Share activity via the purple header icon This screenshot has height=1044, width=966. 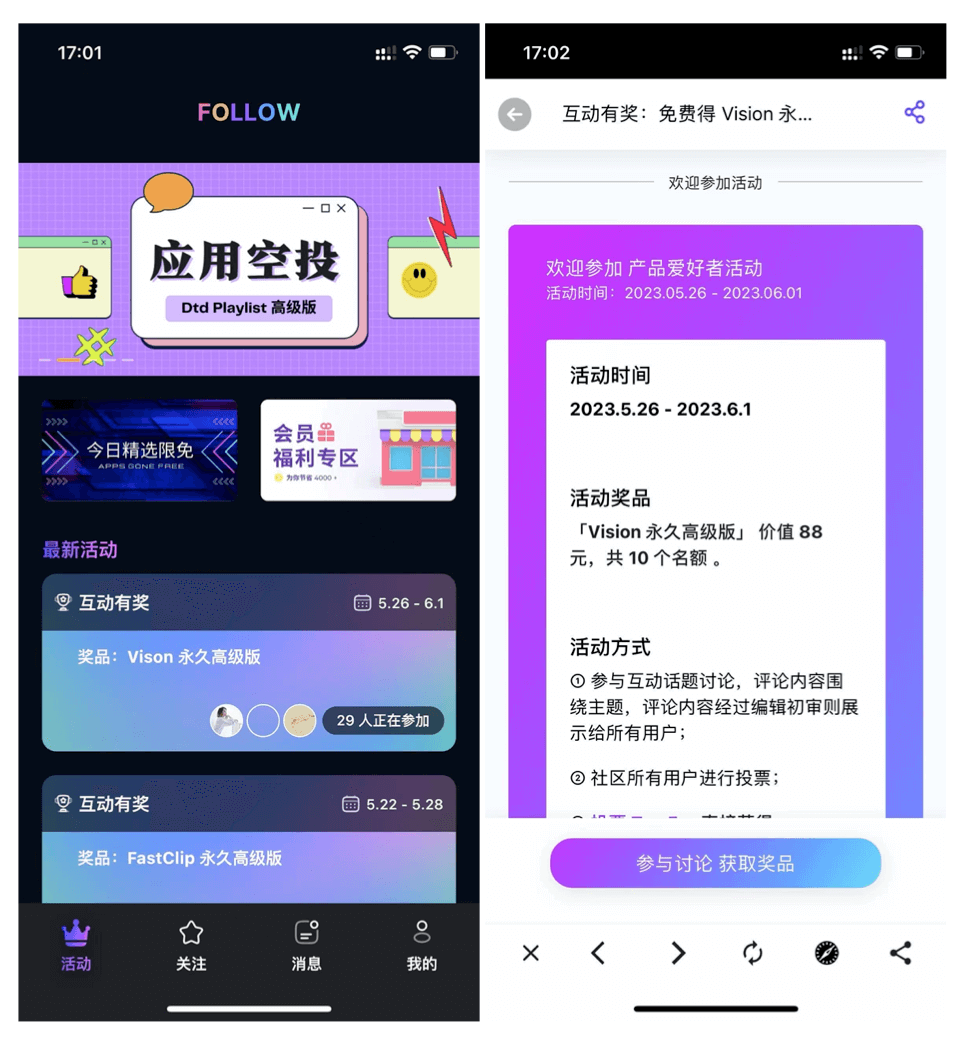pyautogui.click(x=914, y=113)
